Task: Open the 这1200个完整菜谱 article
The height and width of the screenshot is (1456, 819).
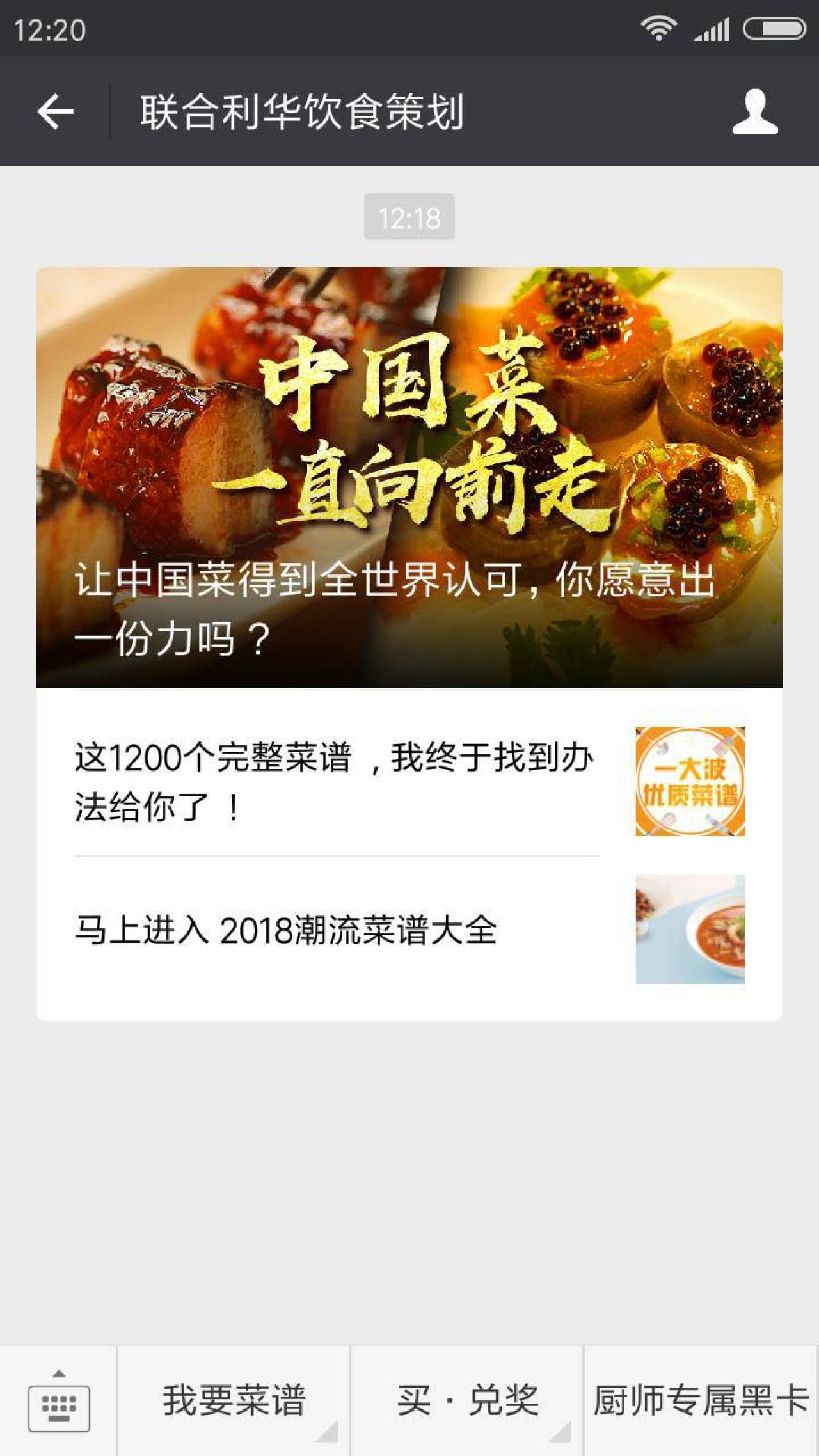Action: click(409, 781)
